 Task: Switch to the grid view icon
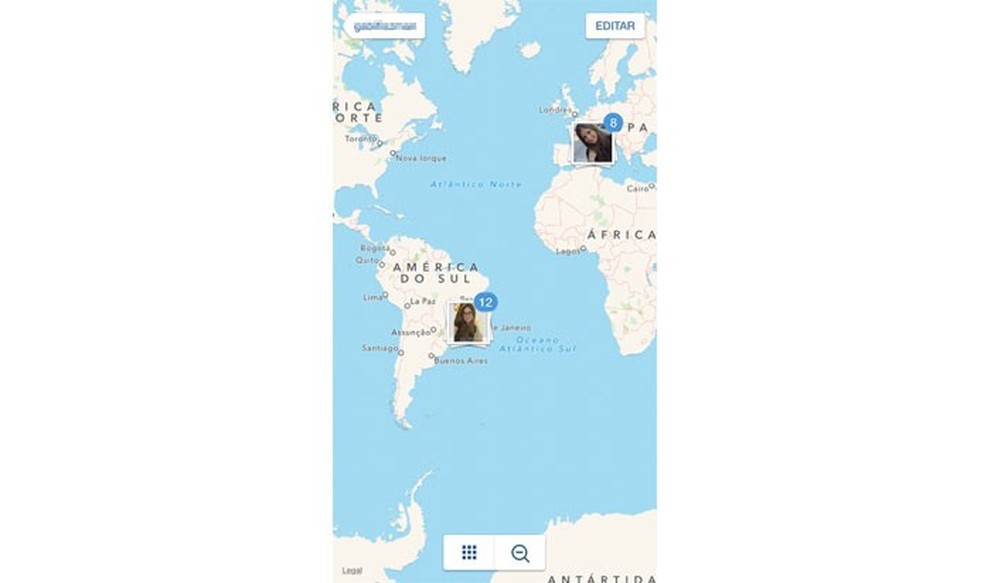pos(469,552)
